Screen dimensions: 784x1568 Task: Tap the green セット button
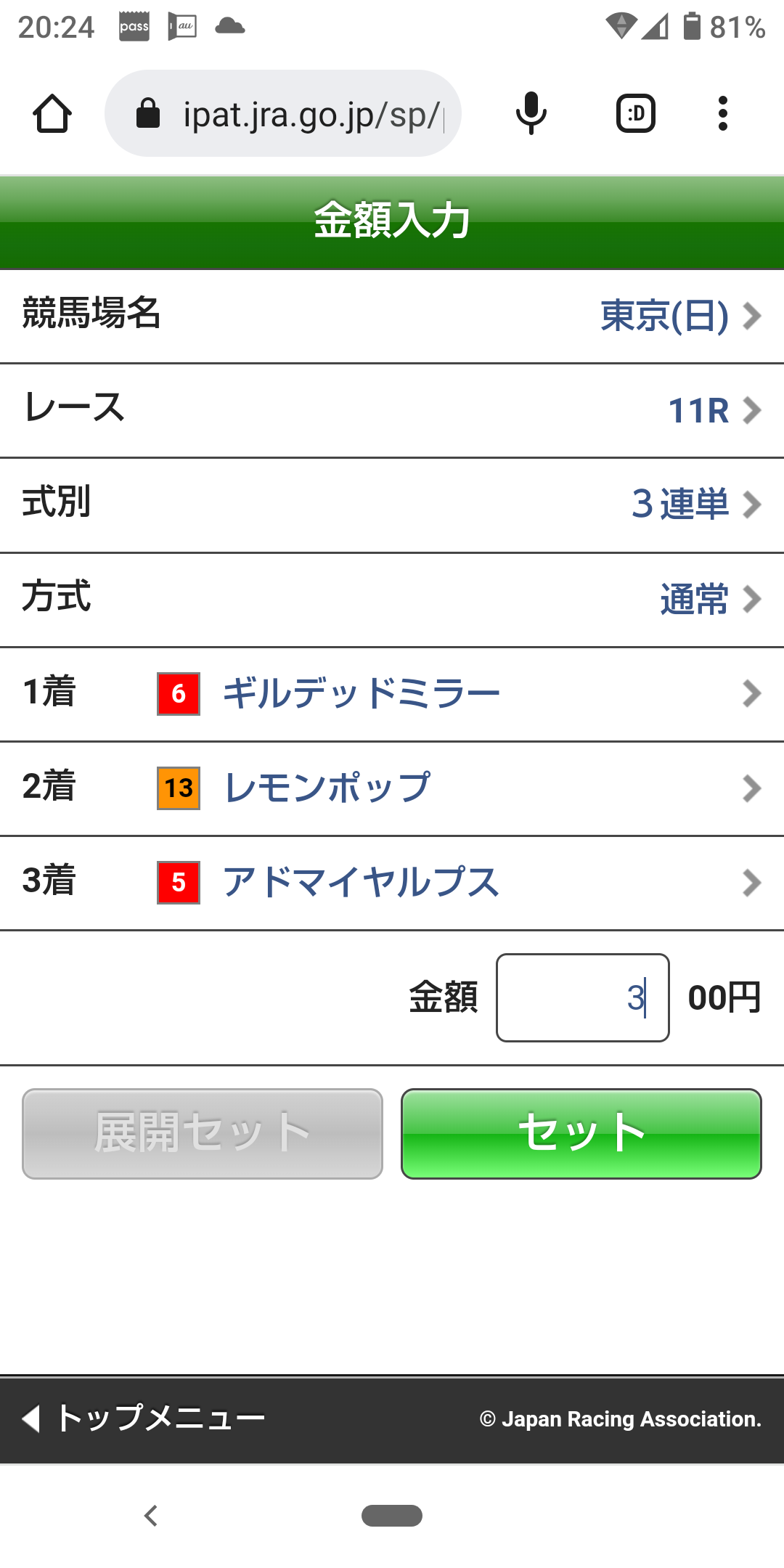pos(581,1133)
